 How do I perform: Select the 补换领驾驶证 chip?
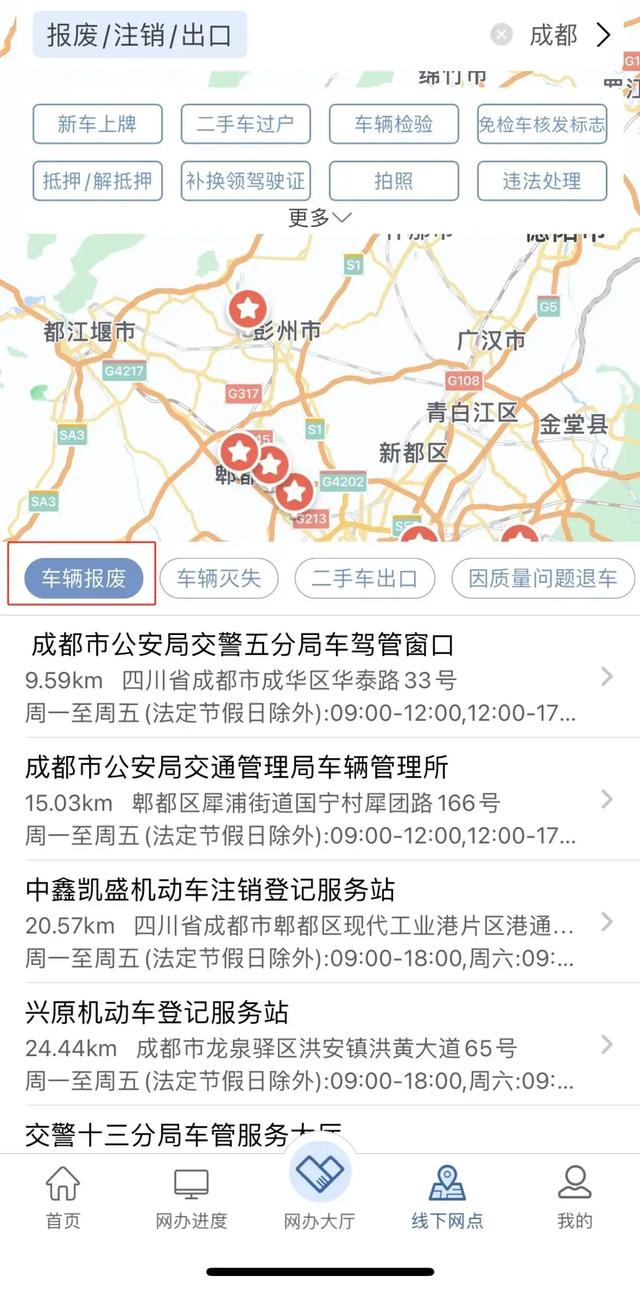(x=245, y=181)
